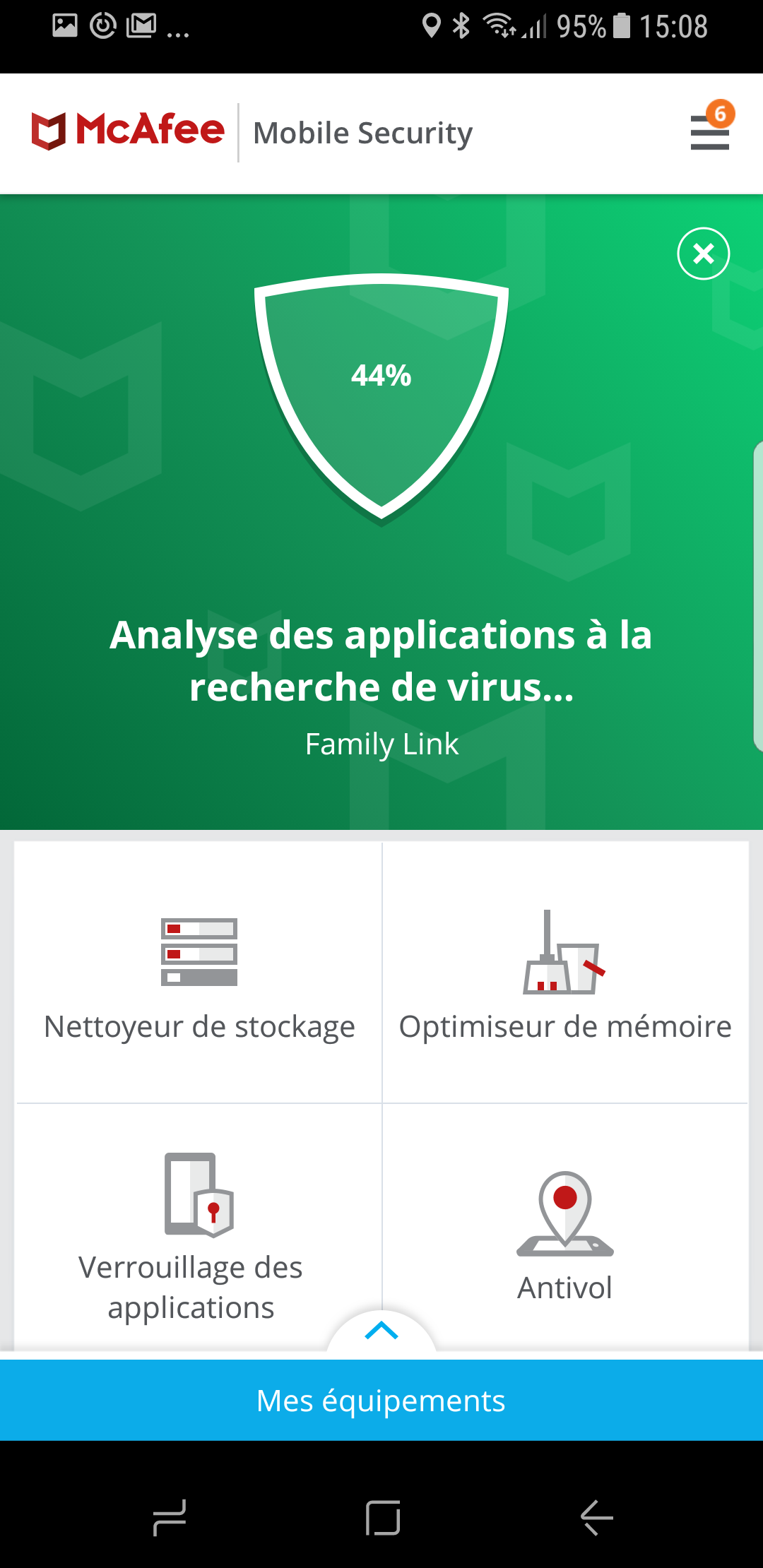Open the Antivol feature
Viewport: 763px width, 1568px height.
click(x=565, y=1229)
